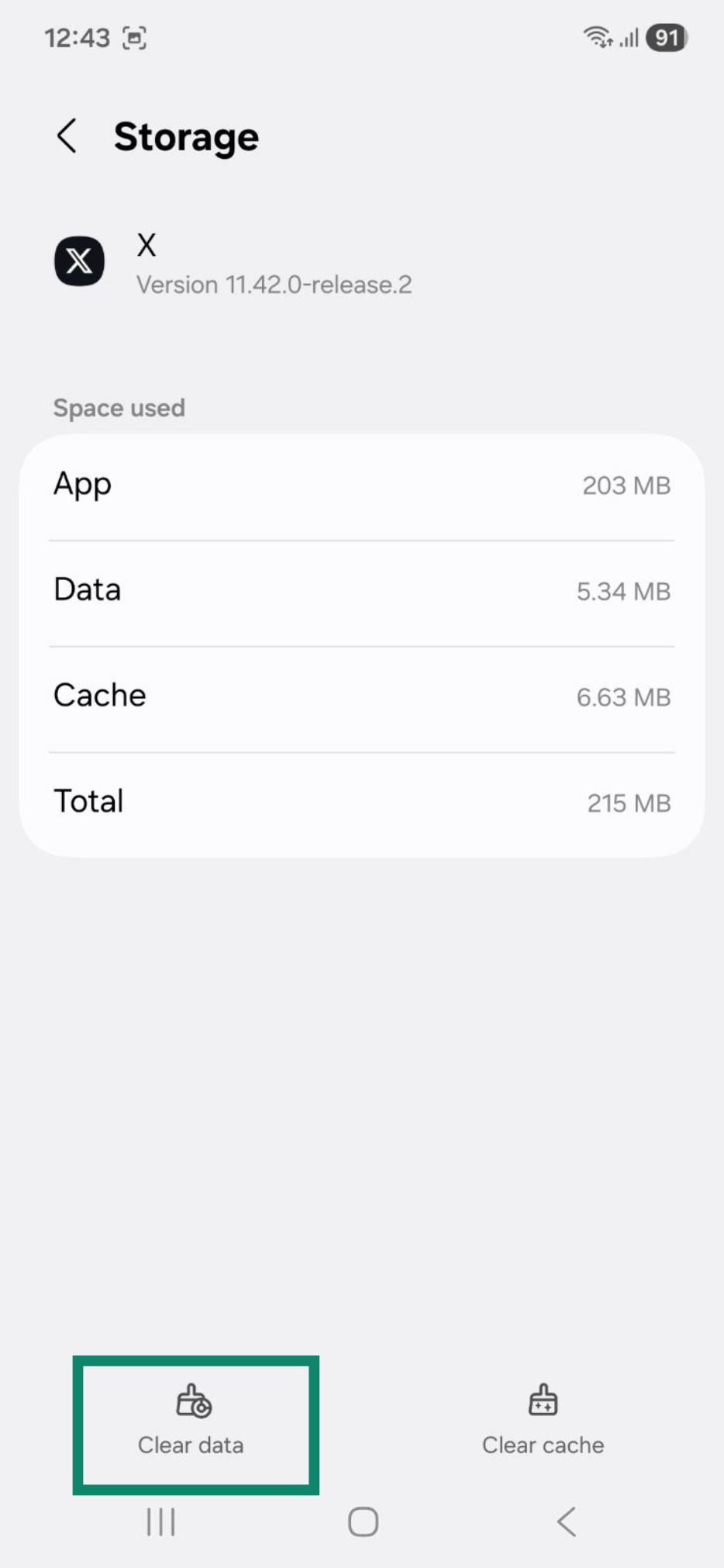Tap the Data row showing 5.34 MB
This screenshot has width=724, height=1568.
[x=361, y=590]
